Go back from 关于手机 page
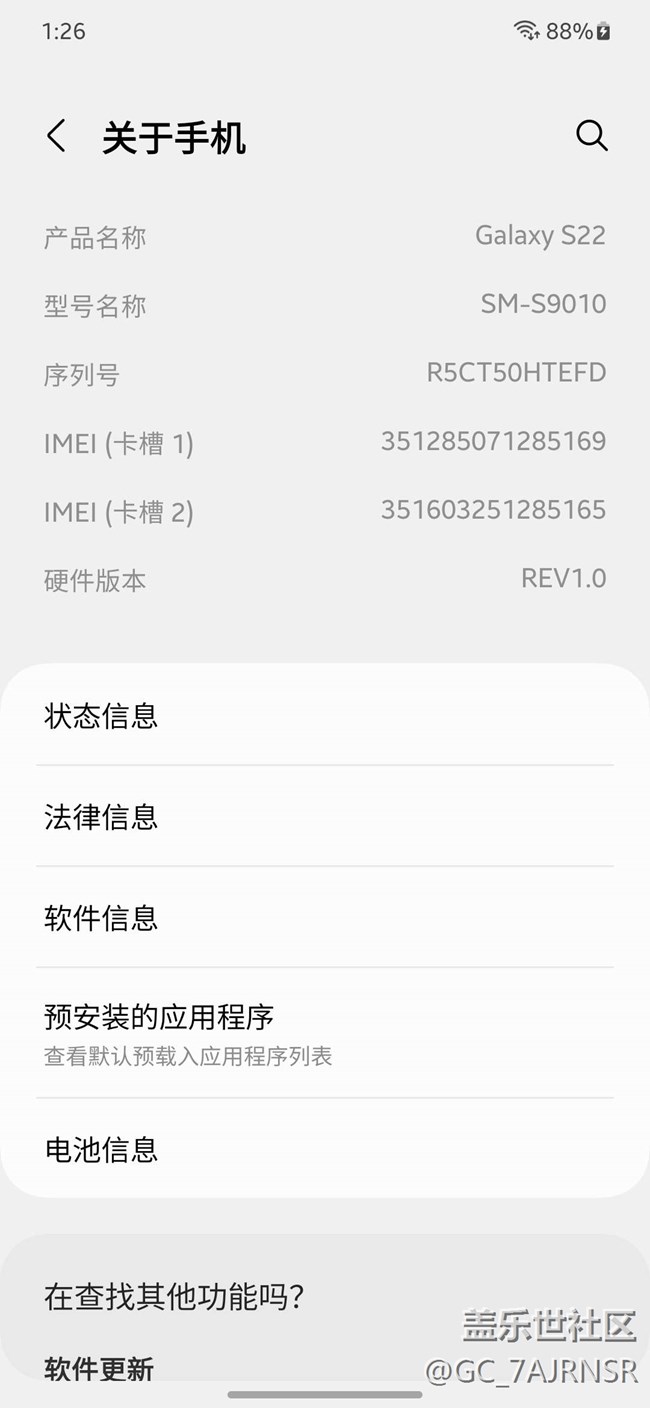 pos(57,137)
